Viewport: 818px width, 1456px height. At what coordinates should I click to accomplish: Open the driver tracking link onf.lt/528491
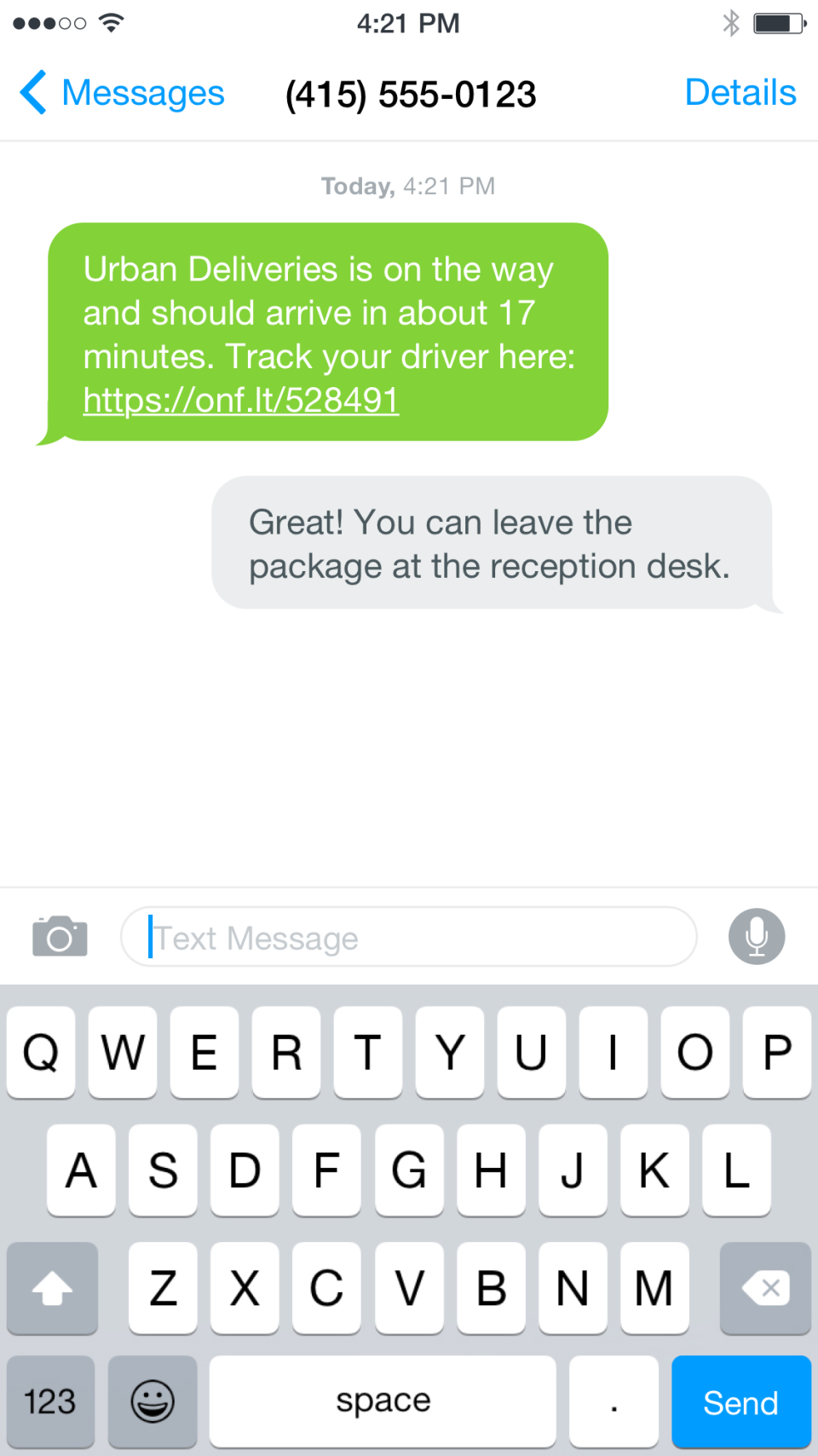[x=241, y=400]
